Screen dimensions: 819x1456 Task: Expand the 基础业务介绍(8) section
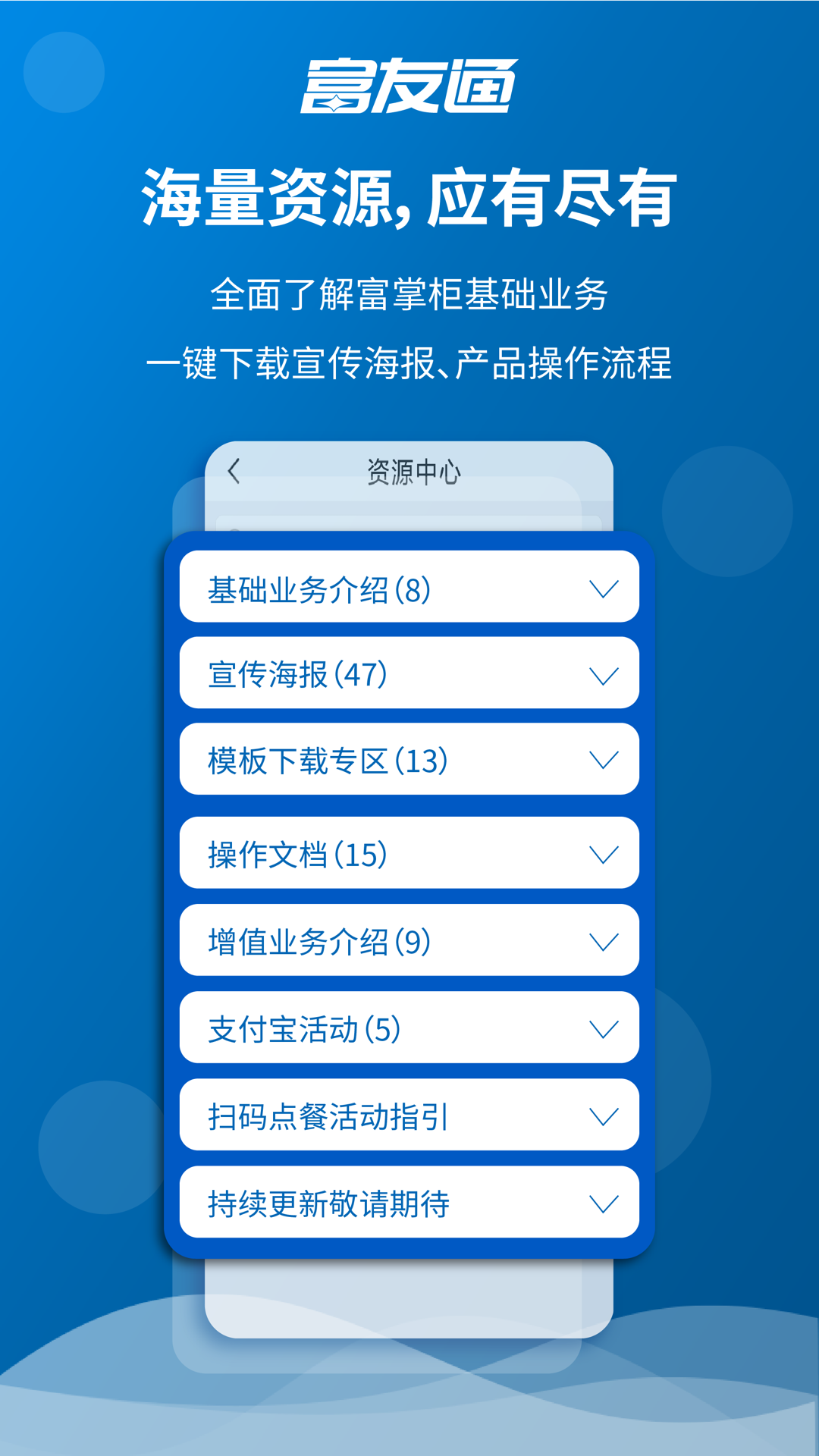coord(603,588)
